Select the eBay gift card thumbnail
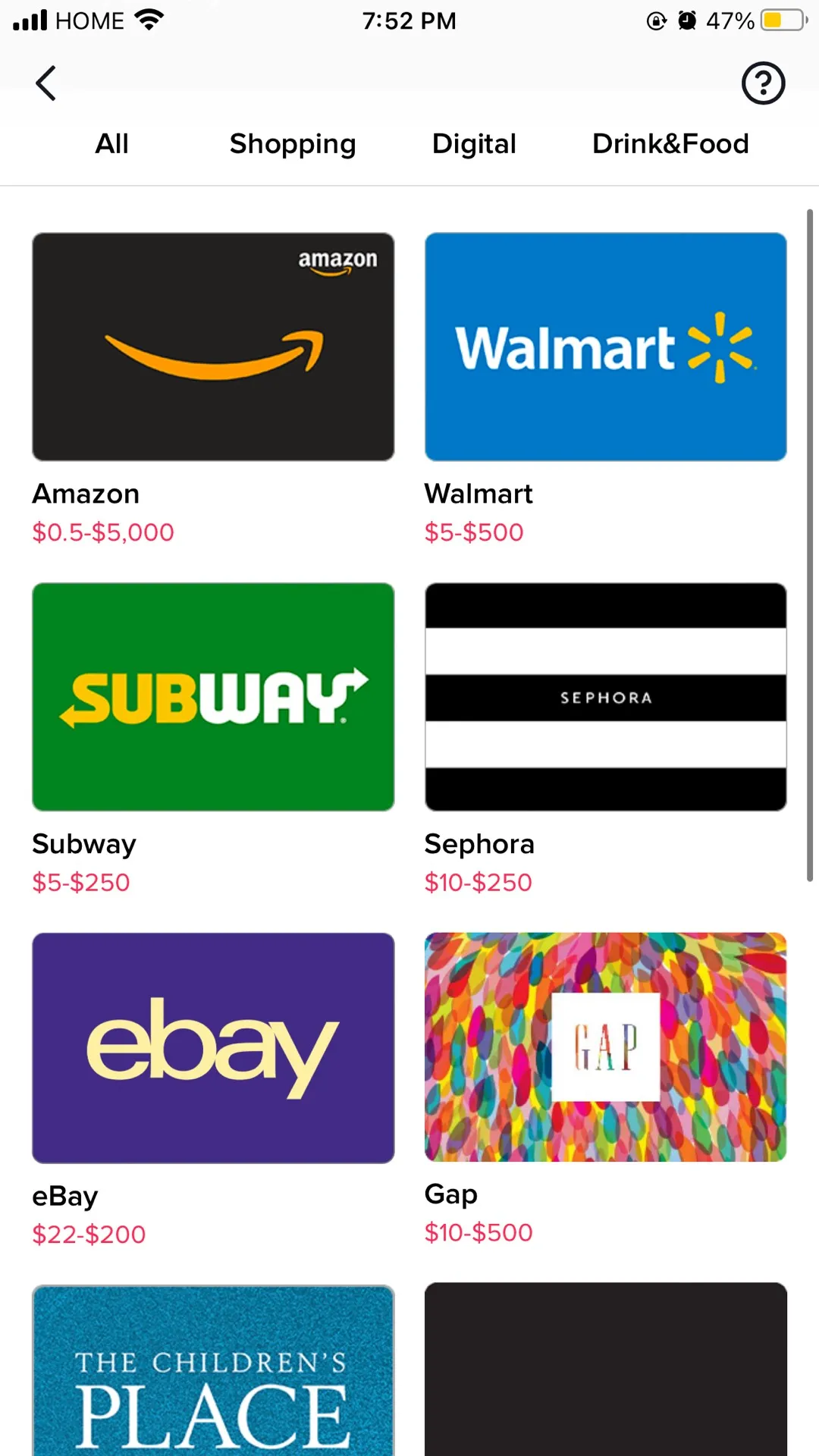Image resolution: width=819 pixels, height=1456 pixels. coord(213,1049)
